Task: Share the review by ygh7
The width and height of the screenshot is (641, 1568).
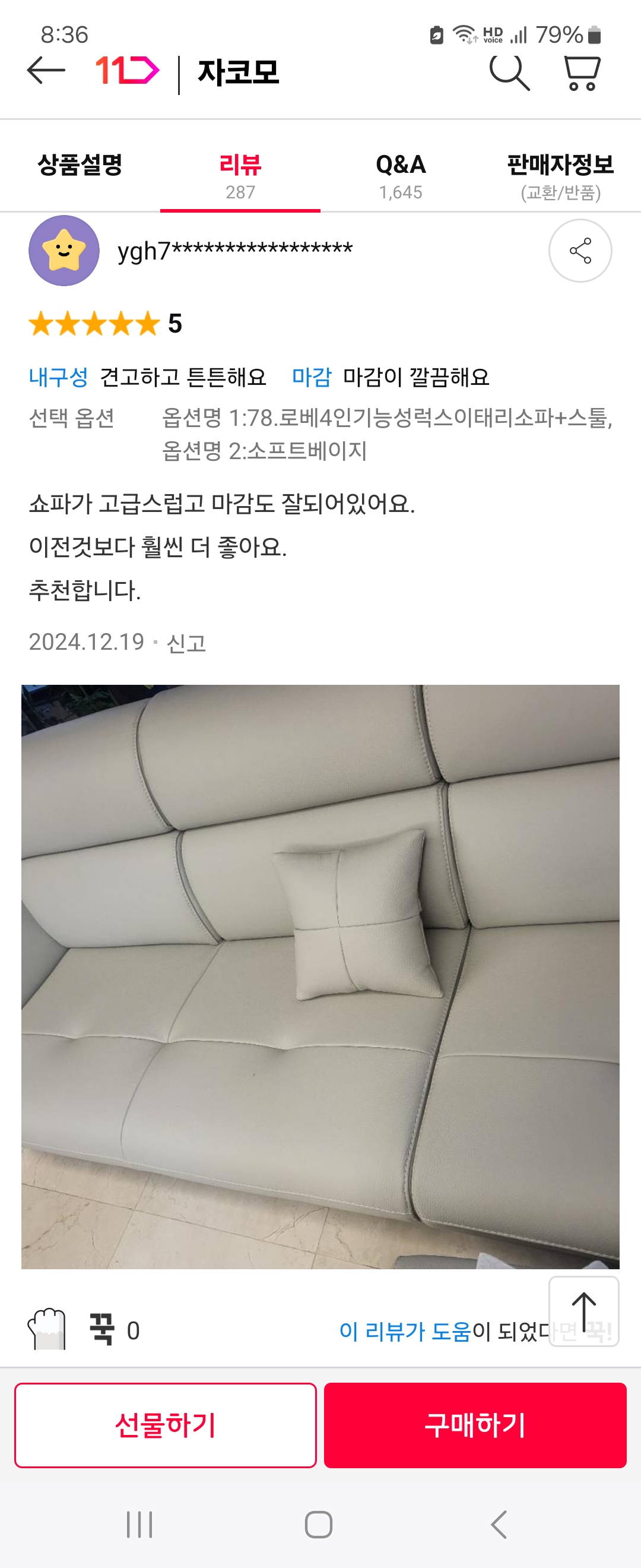Action: point(580,251)
